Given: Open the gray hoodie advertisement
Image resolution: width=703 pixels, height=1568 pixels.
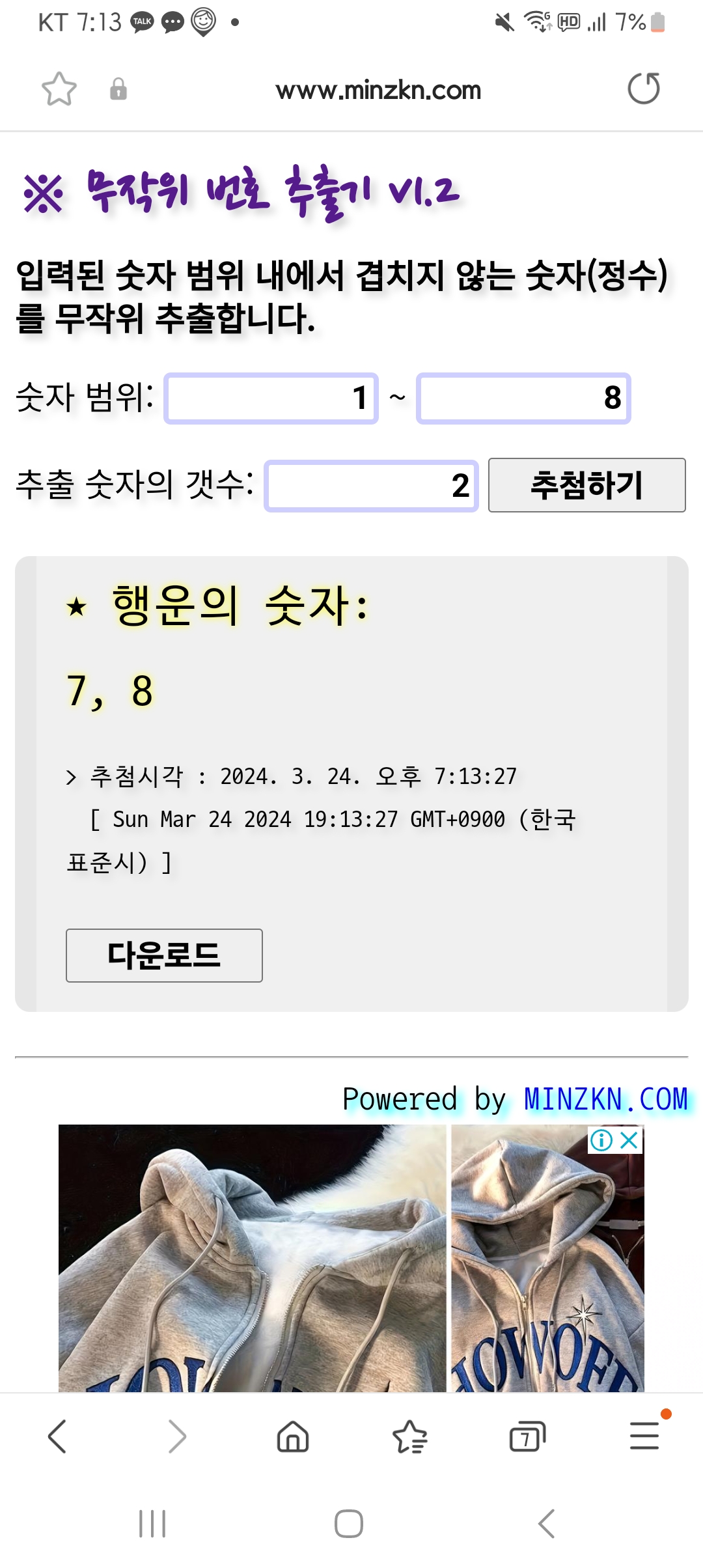Looking at the screenshot, I should click(351, 1258).
